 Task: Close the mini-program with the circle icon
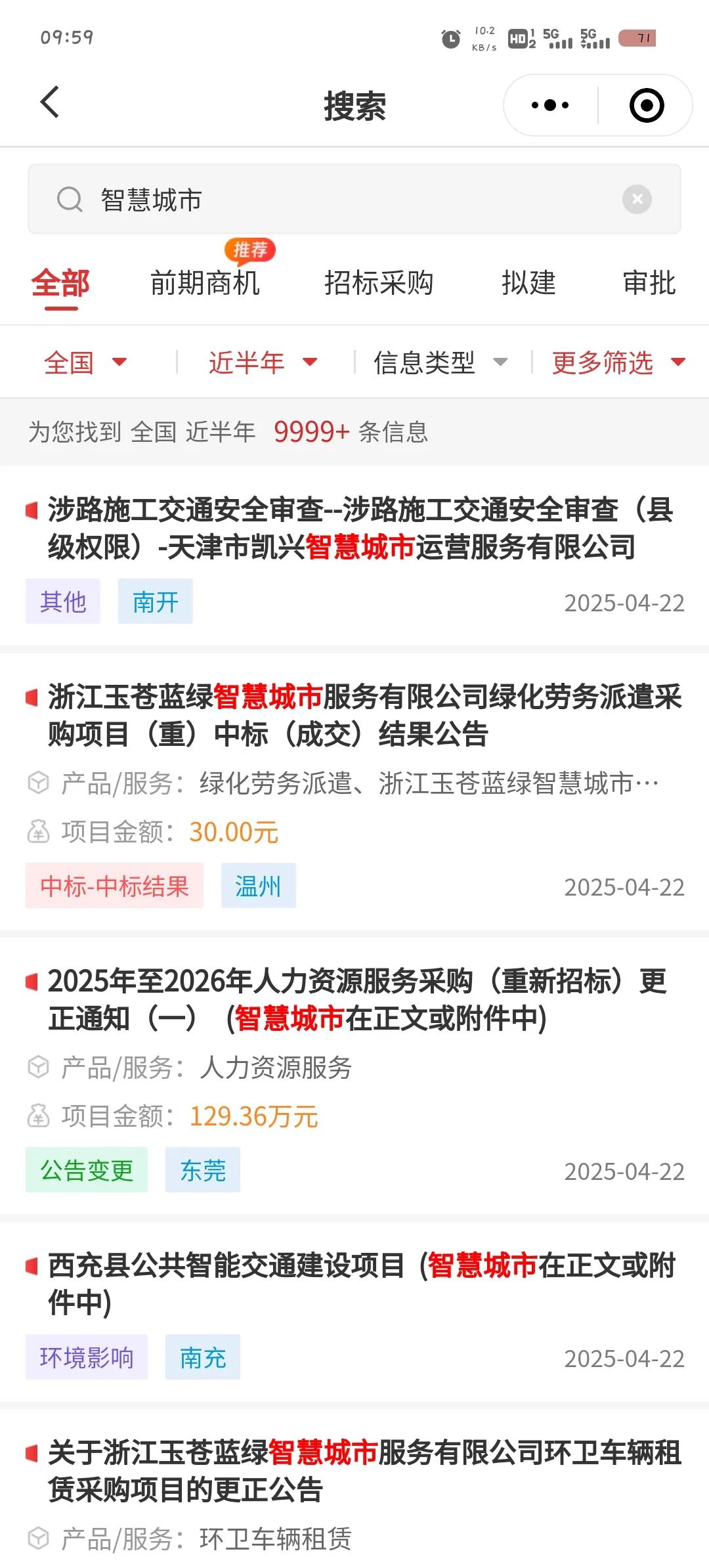[647, 105]
